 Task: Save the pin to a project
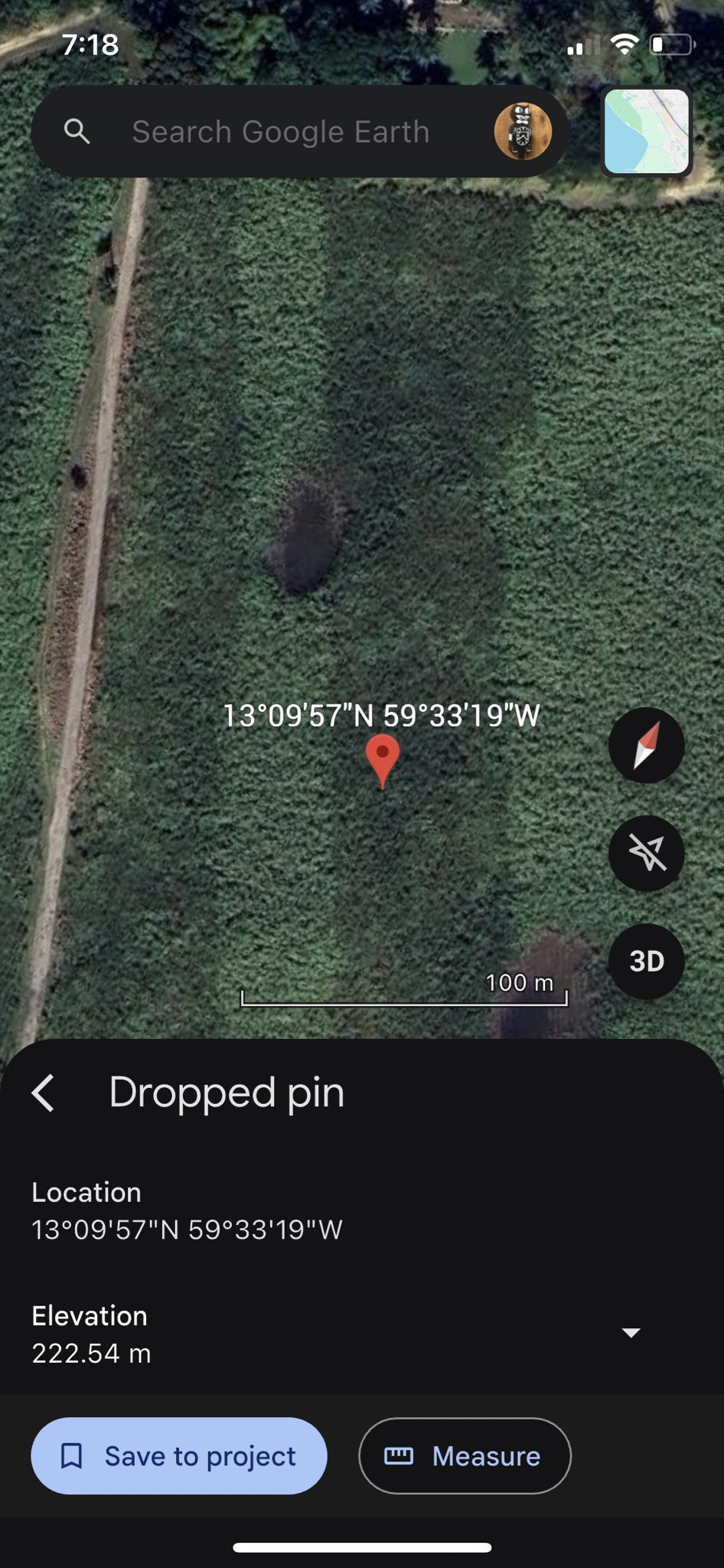pos(179,1455)
